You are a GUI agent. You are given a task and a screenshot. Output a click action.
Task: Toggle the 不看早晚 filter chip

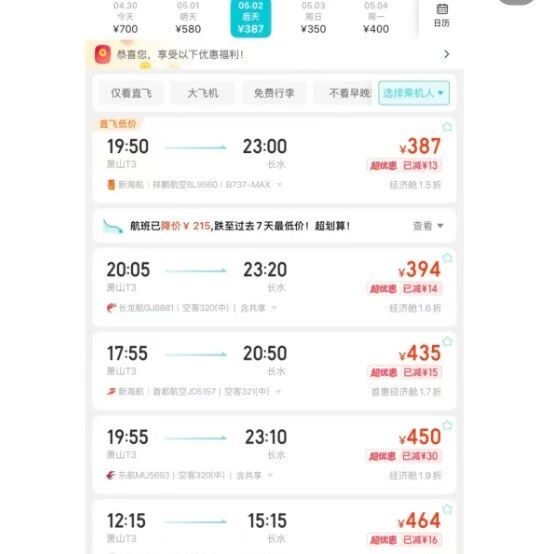pos(346,93)
